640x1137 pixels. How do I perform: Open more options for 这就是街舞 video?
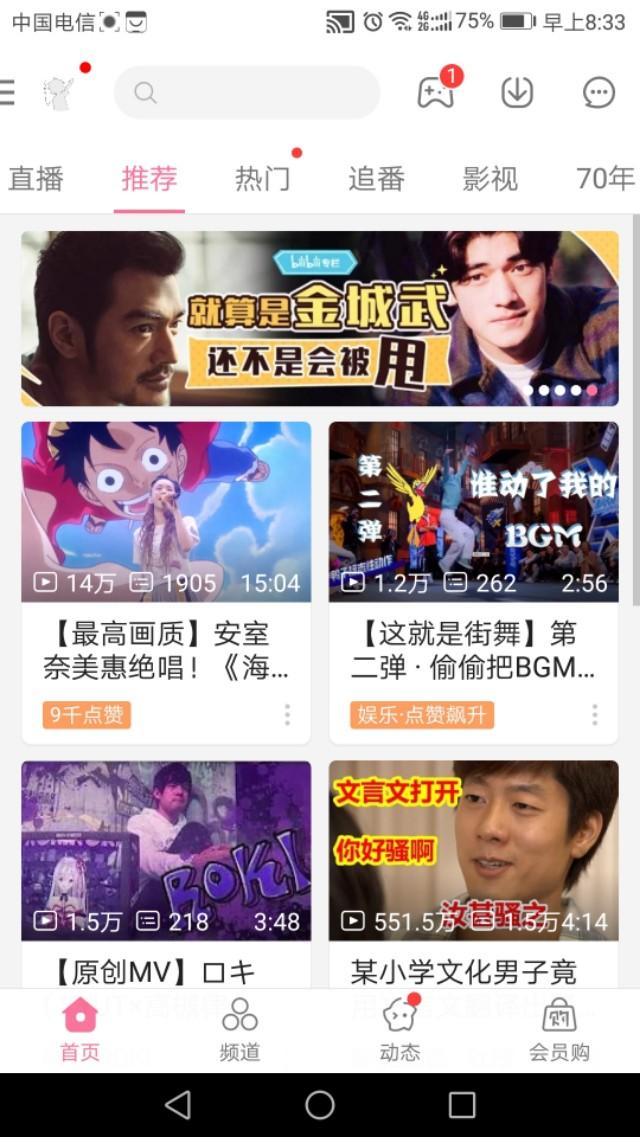[595, 714]
